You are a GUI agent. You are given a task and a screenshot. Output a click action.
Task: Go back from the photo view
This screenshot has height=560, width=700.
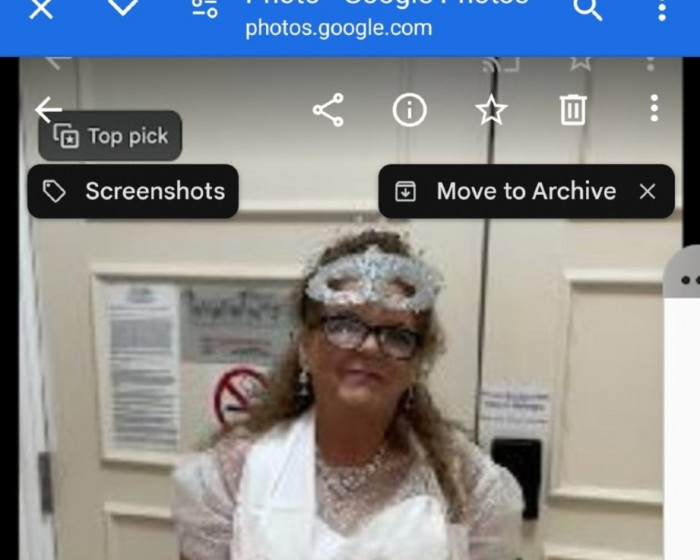tap(47, 110)
